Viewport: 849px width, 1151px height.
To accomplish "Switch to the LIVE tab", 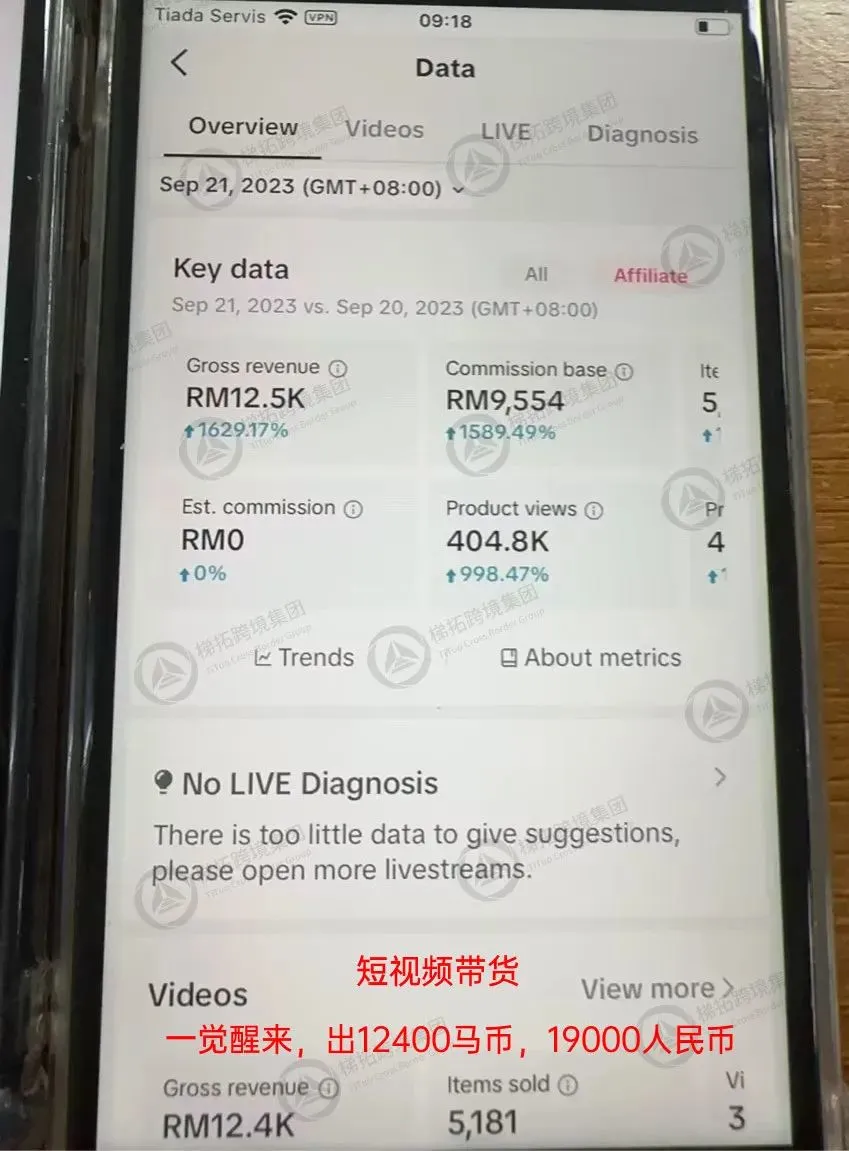I will click(505, 131).
